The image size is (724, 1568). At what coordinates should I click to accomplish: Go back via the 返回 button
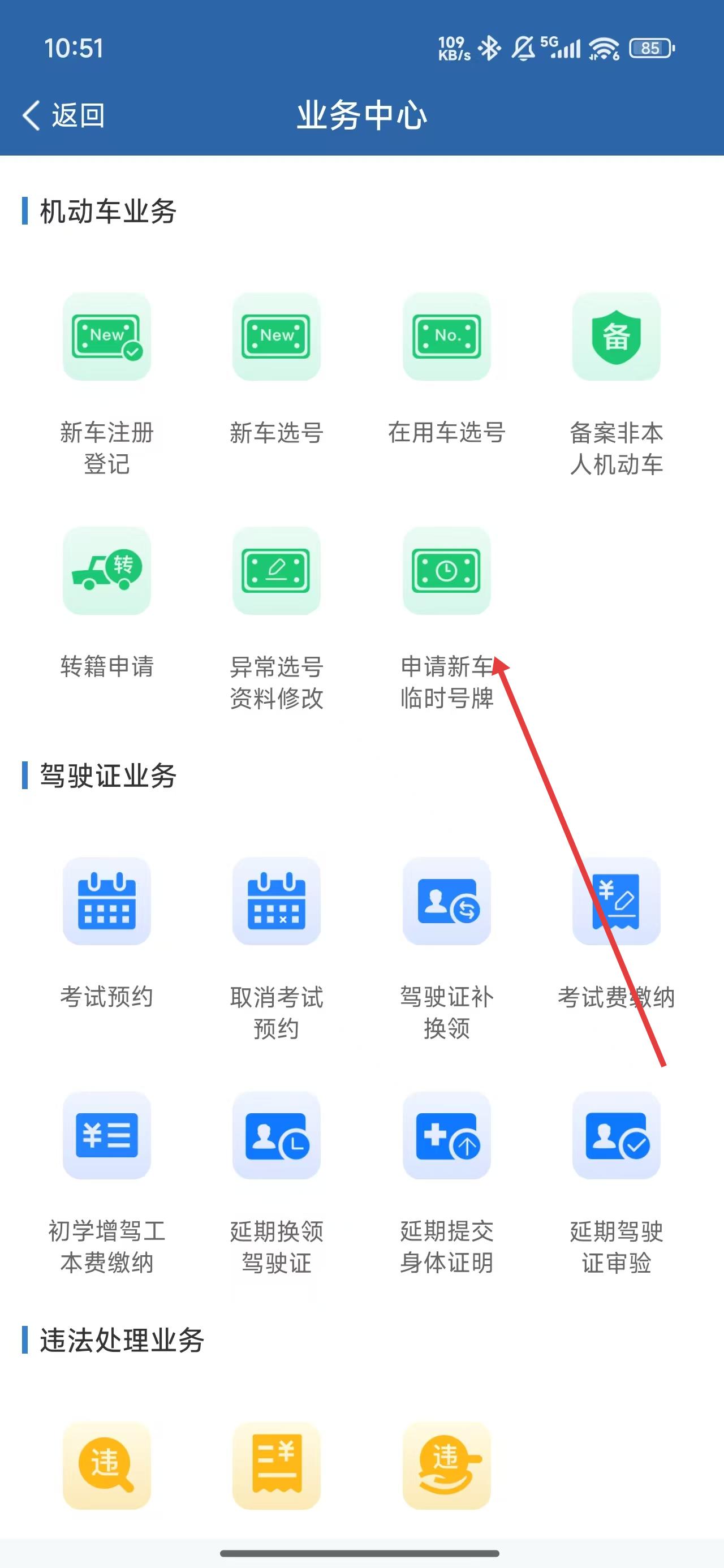pos(63,115)
